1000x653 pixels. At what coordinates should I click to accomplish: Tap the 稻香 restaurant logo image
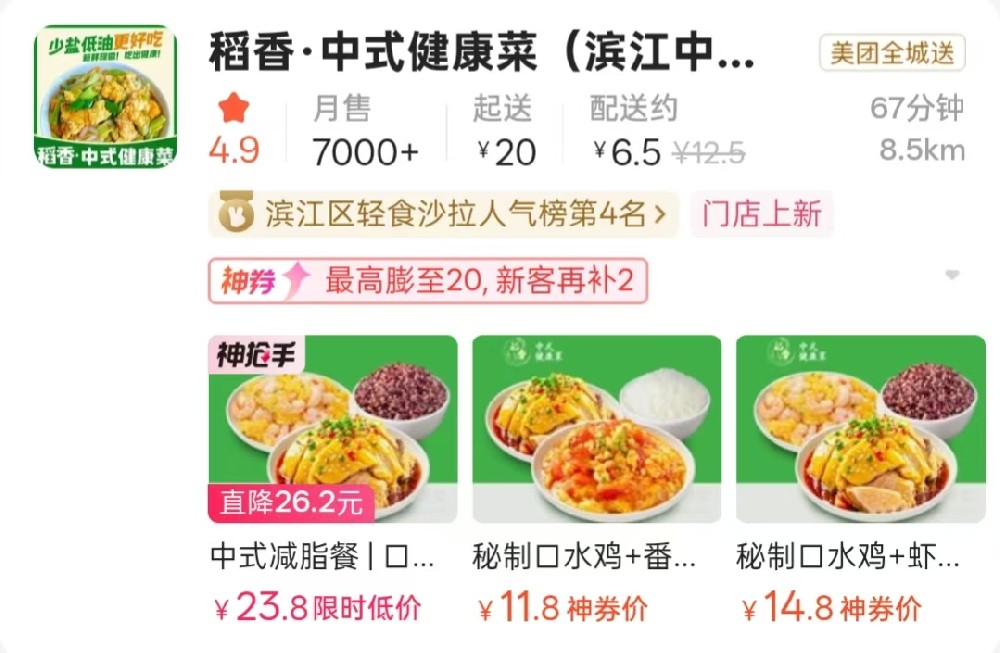[x=105, y=96]
